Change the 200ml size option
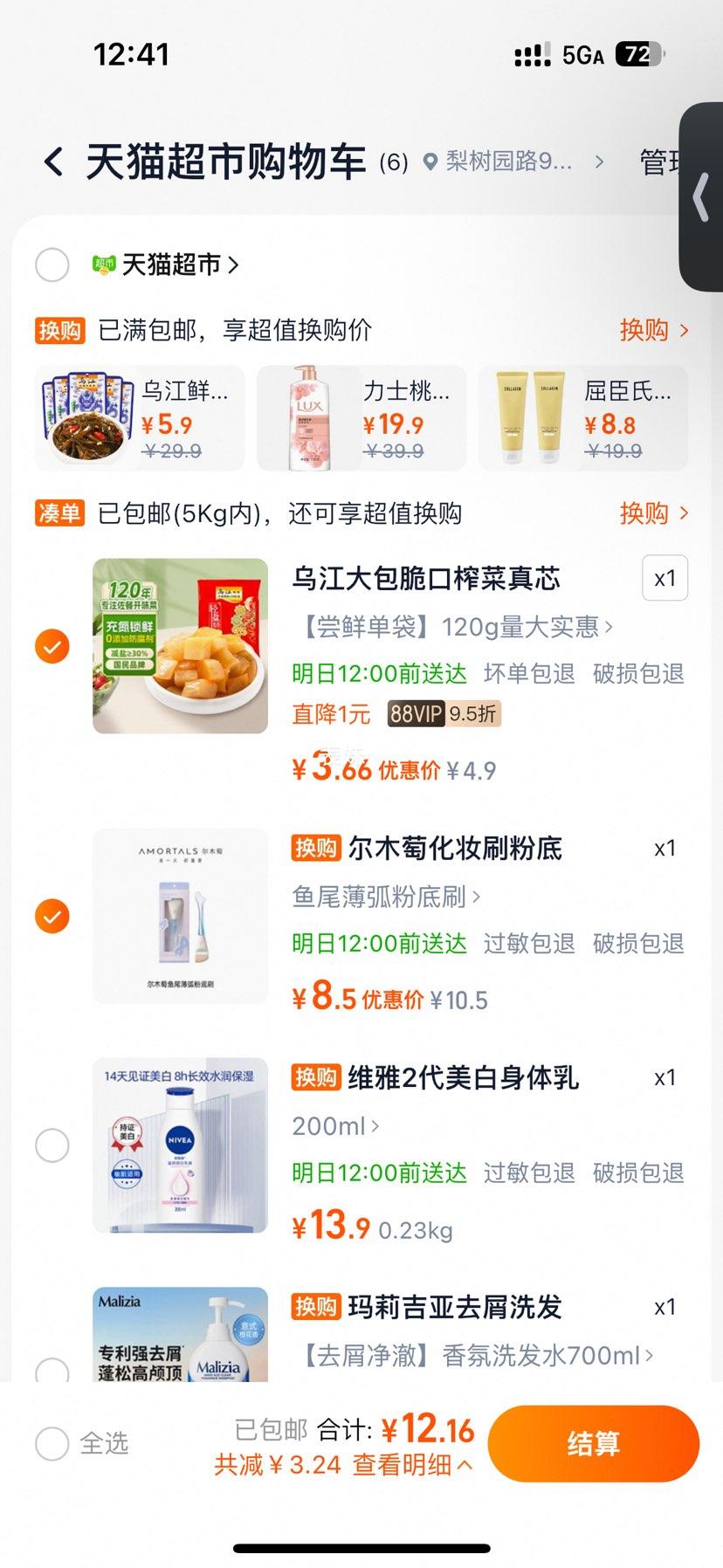723x1568 pixels. click(335, 1126)
